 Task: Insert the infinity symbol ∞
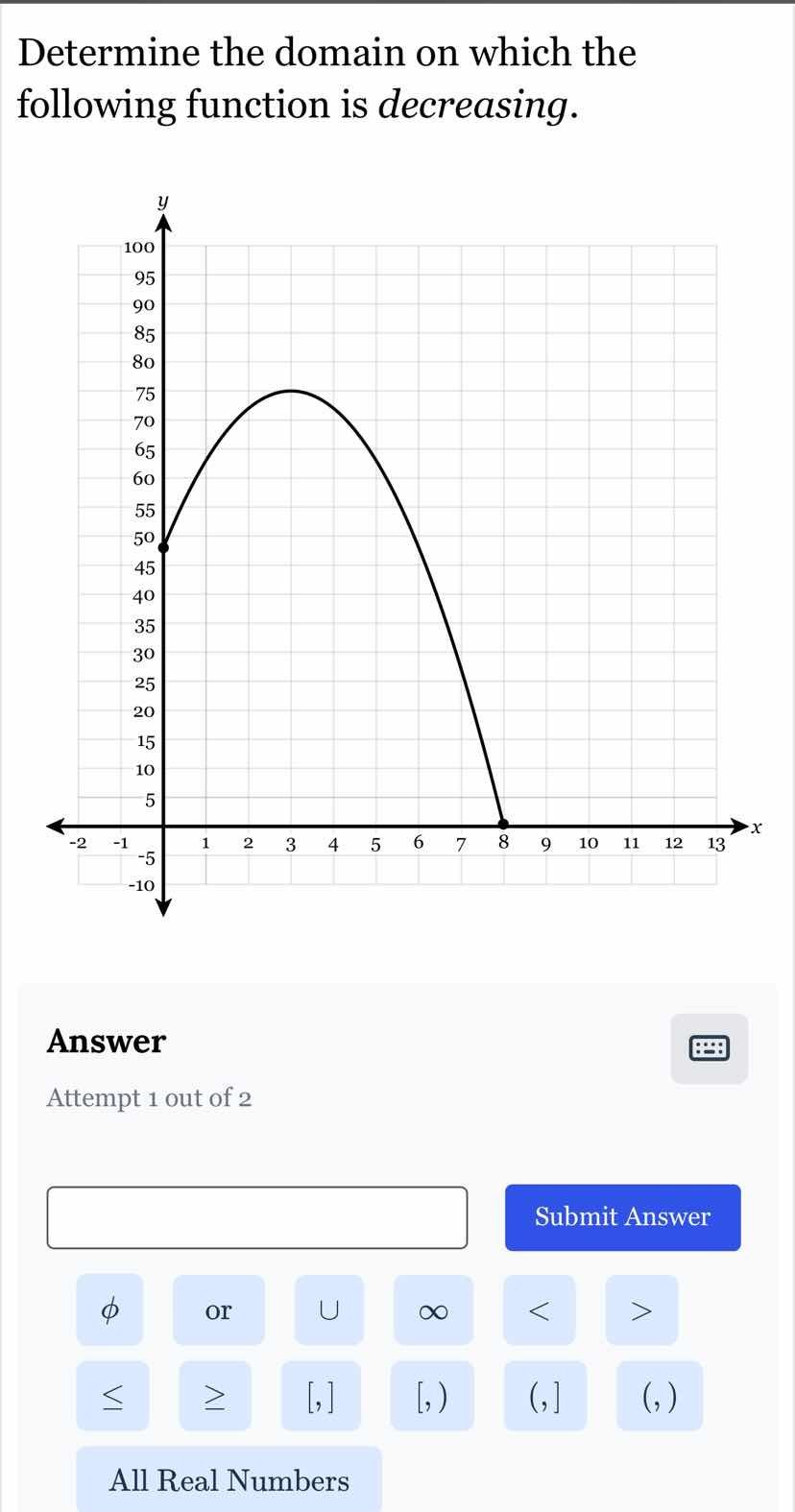(x=432, y=1310)
